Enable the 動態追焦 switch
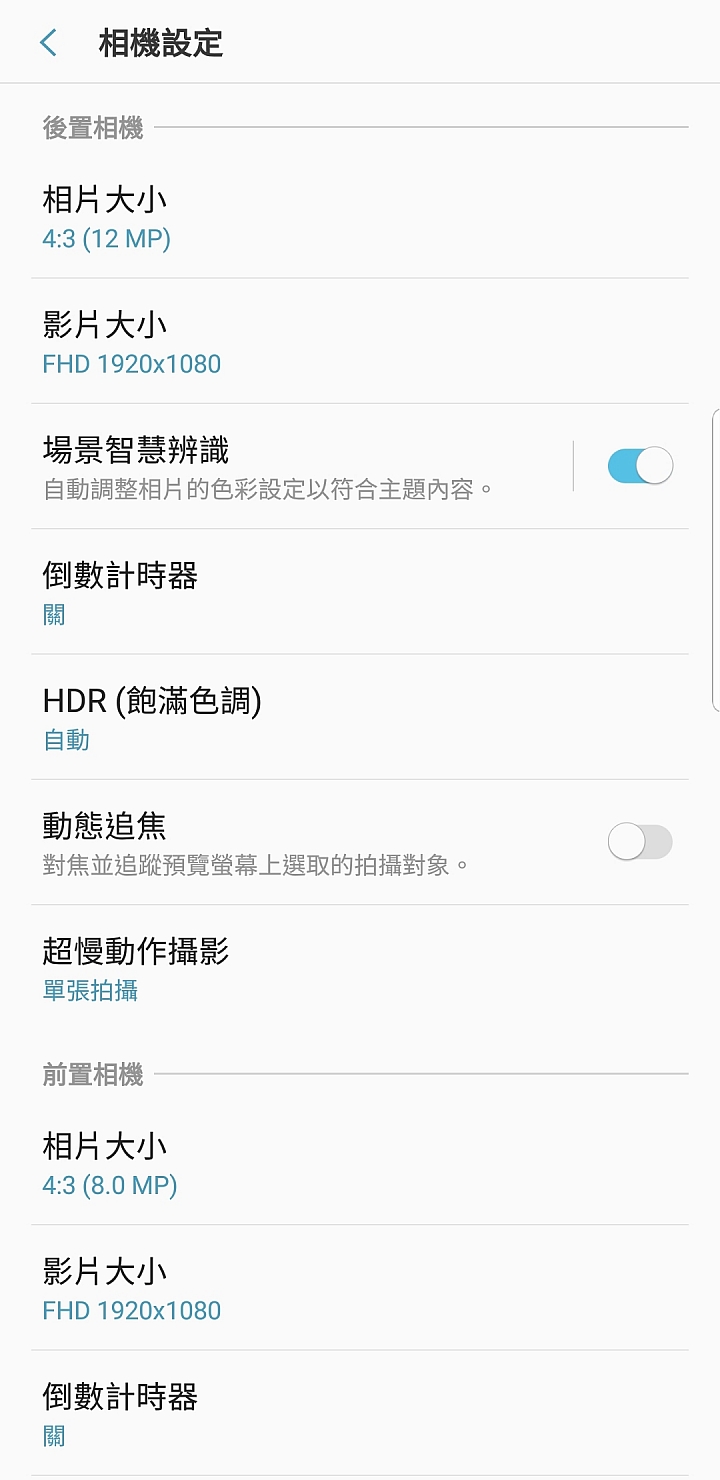Viewport: 720px width, 1480px height. 639,842
